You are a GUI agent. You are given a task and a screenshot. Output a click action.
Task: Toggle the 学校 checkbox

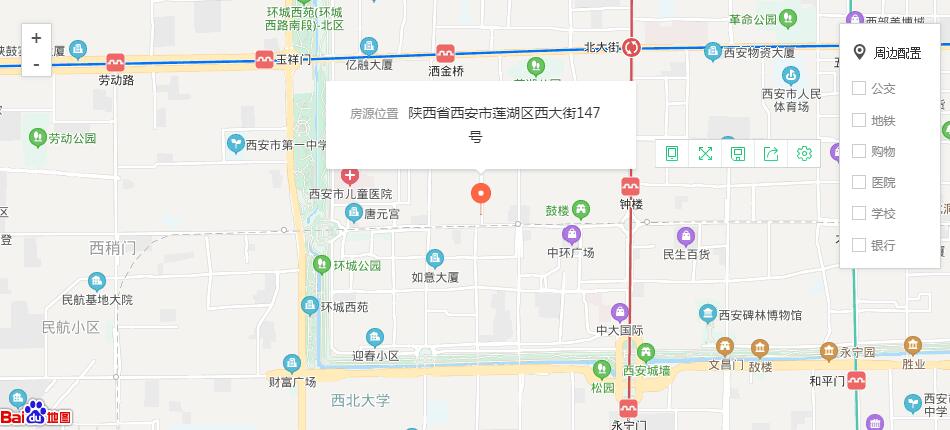pyautogui.click(x=859, y=213)
